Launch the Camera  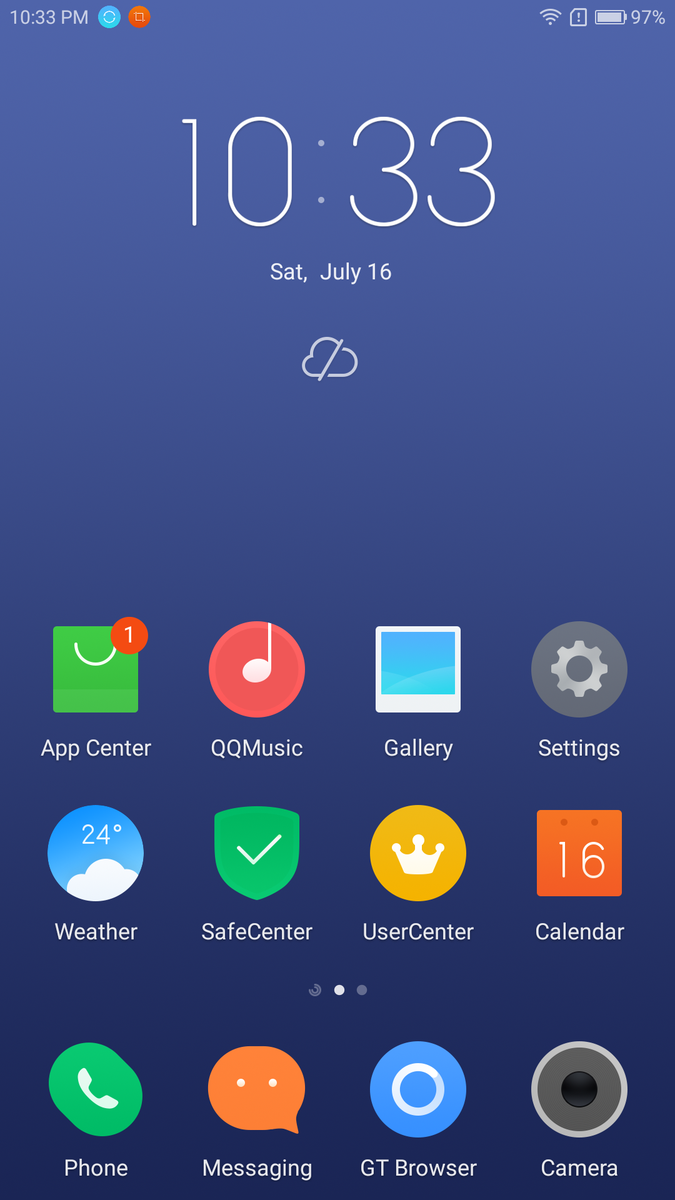pos(579,1090)
